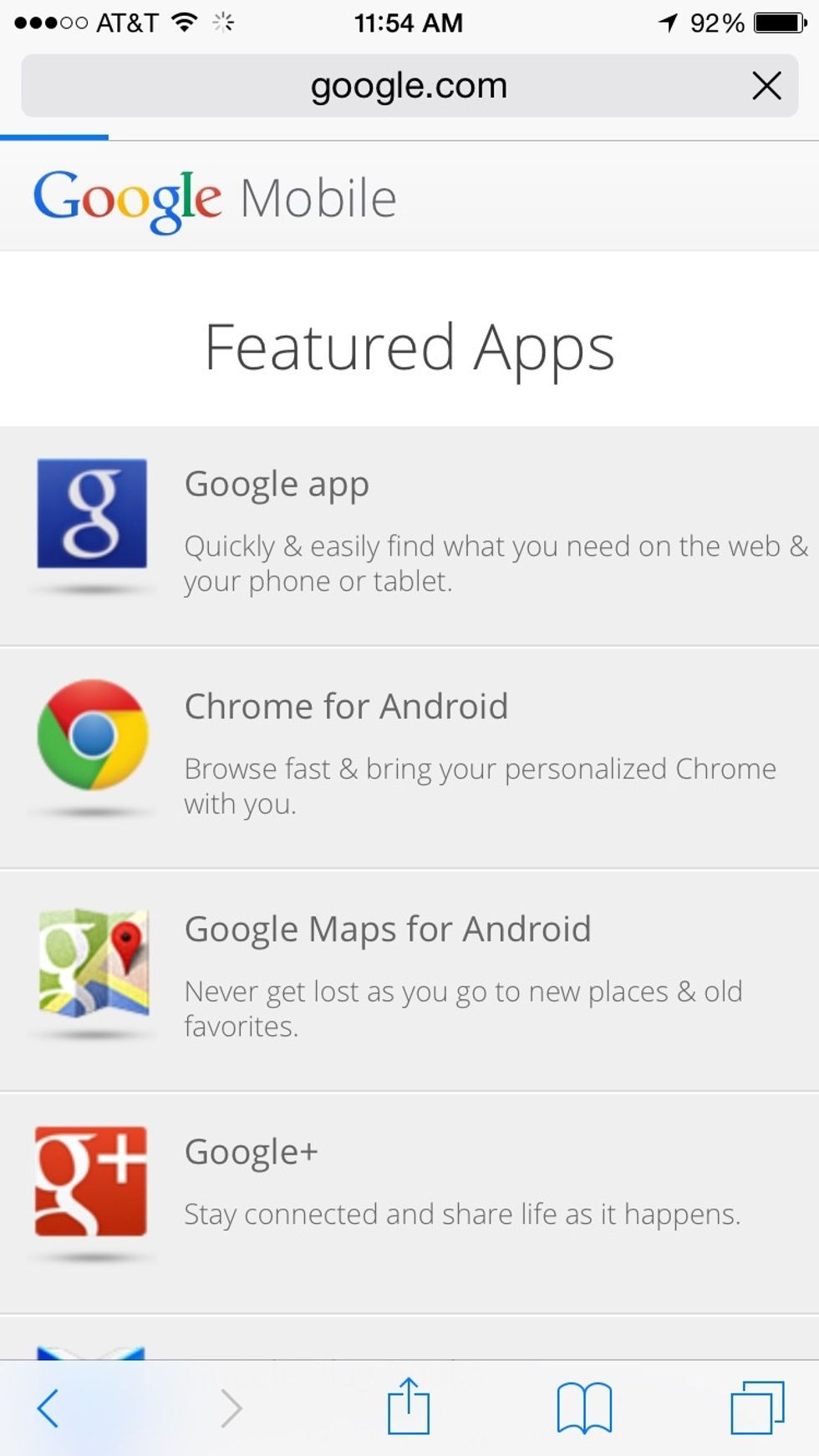Open the Google+ app listing

(251, 1152)
